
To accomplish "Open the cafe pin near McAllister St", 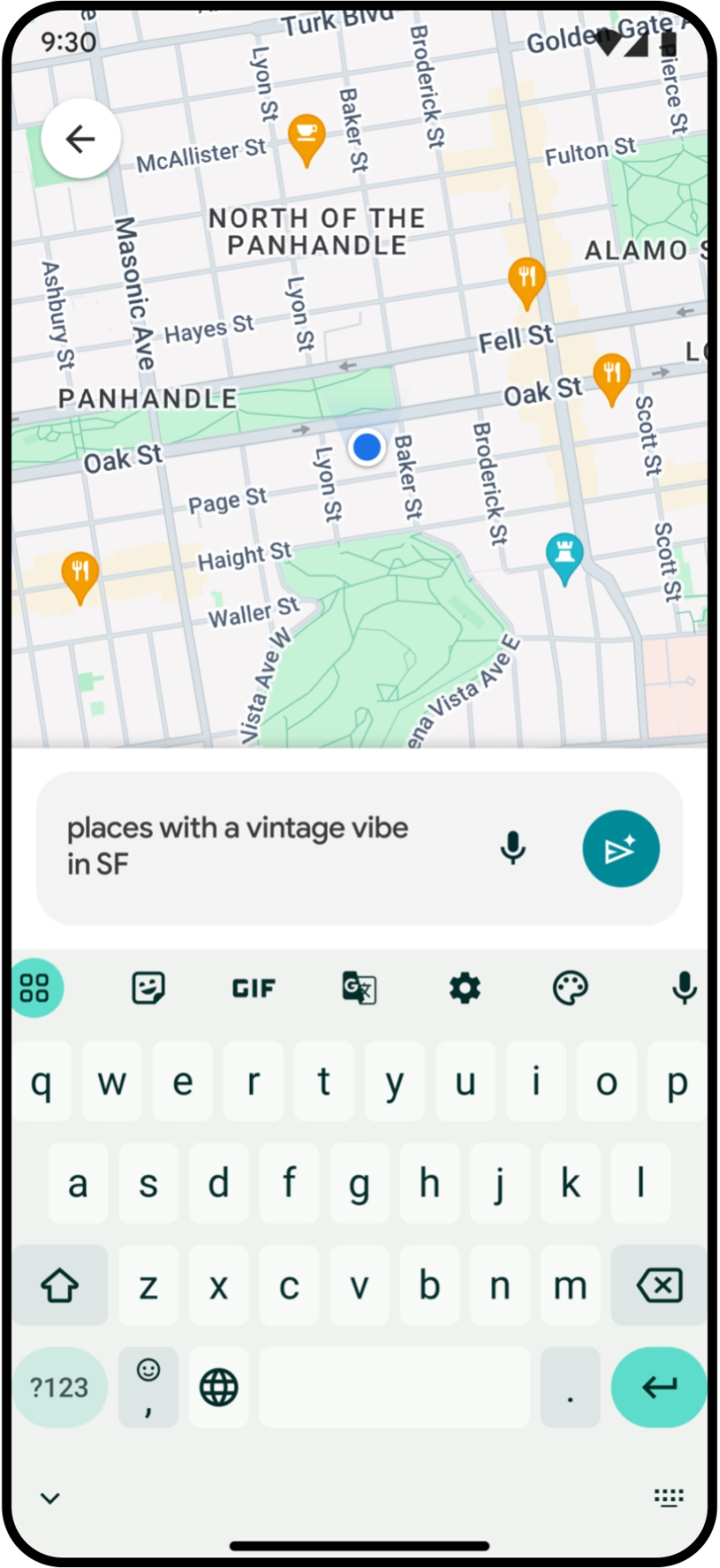I will tap(307, 138).
